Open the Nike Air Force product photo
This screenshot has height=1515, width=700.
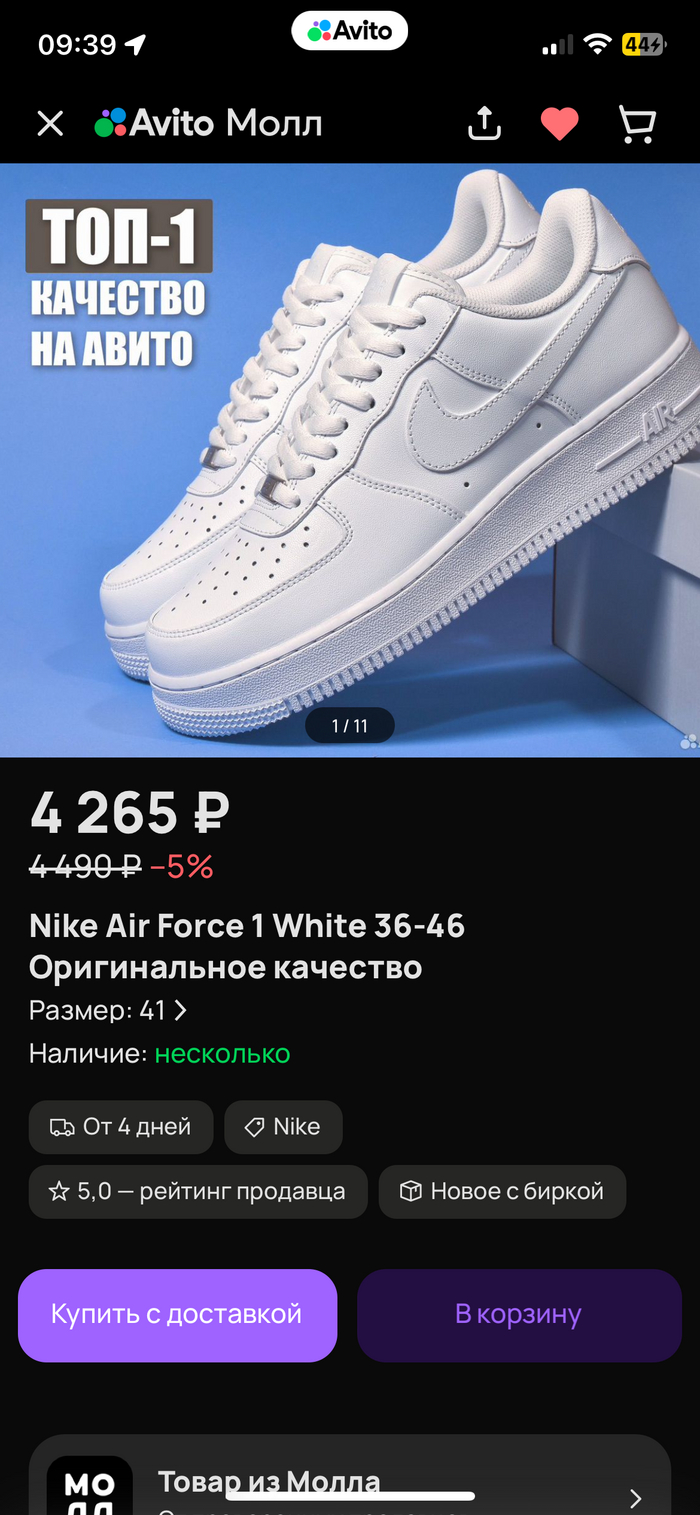point(350,460)
